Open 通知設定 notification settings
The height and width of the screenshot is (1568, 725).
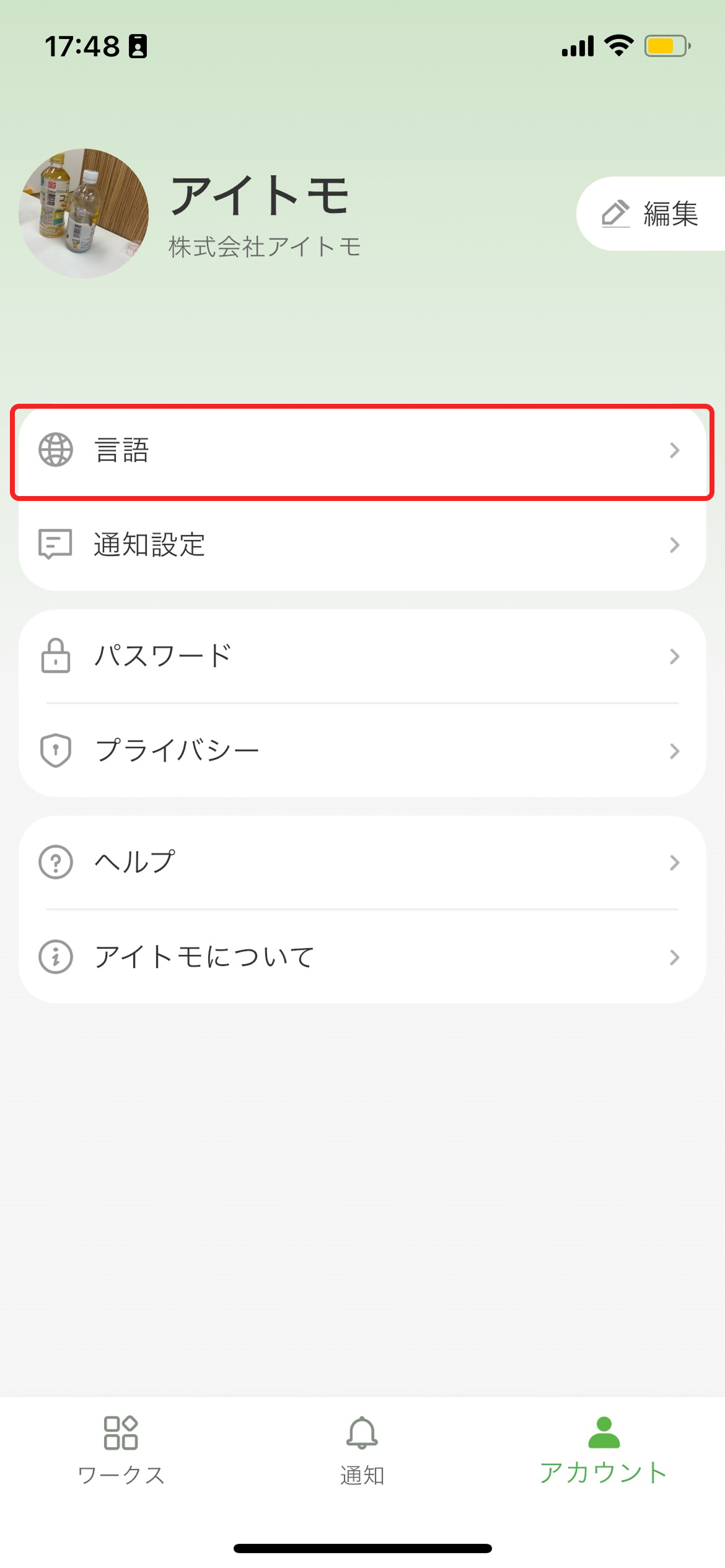pos(362,545)
